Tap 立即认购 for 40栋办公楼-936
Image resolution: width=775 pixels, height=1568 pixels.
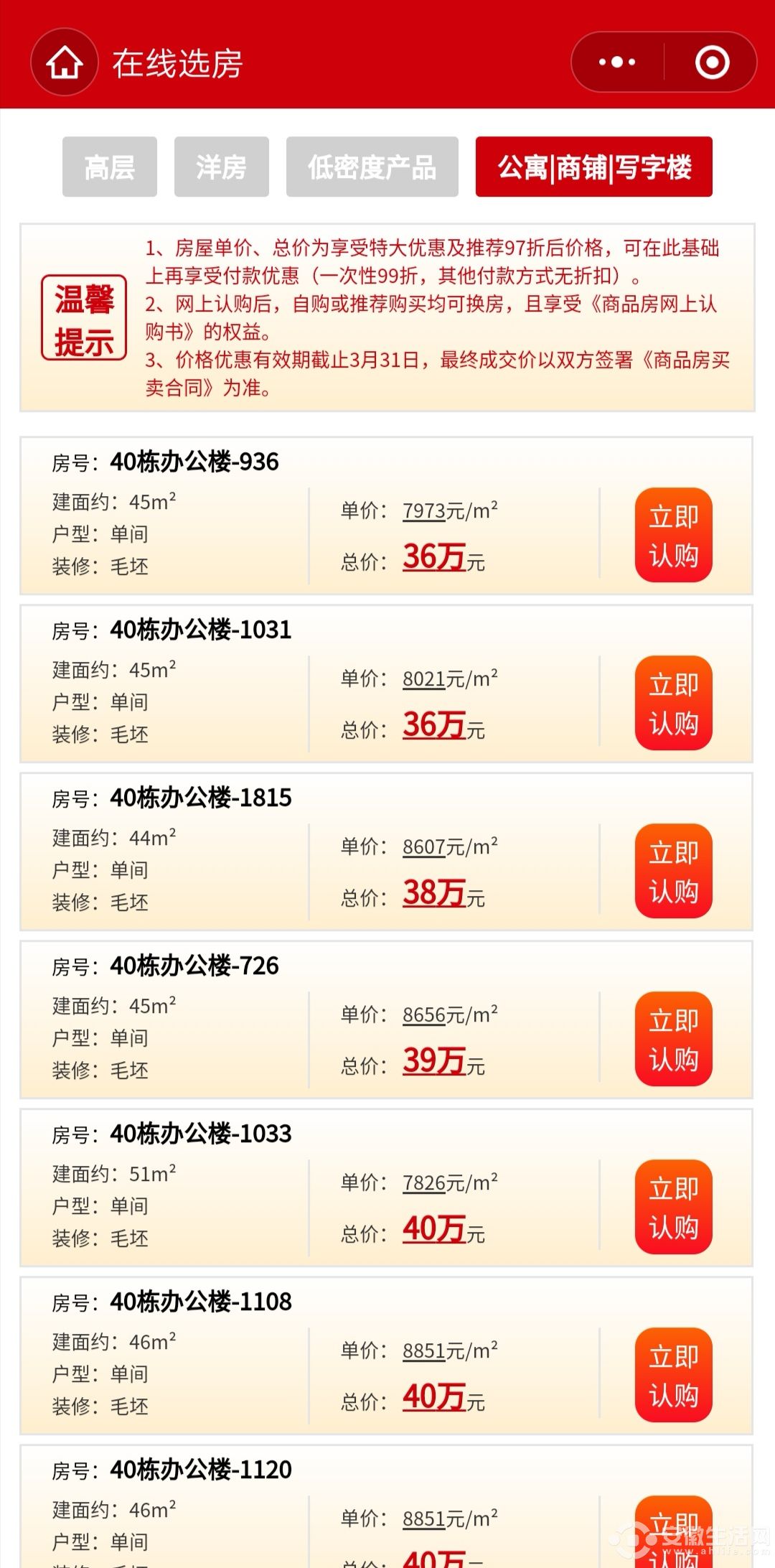click(x=673, y=536)
